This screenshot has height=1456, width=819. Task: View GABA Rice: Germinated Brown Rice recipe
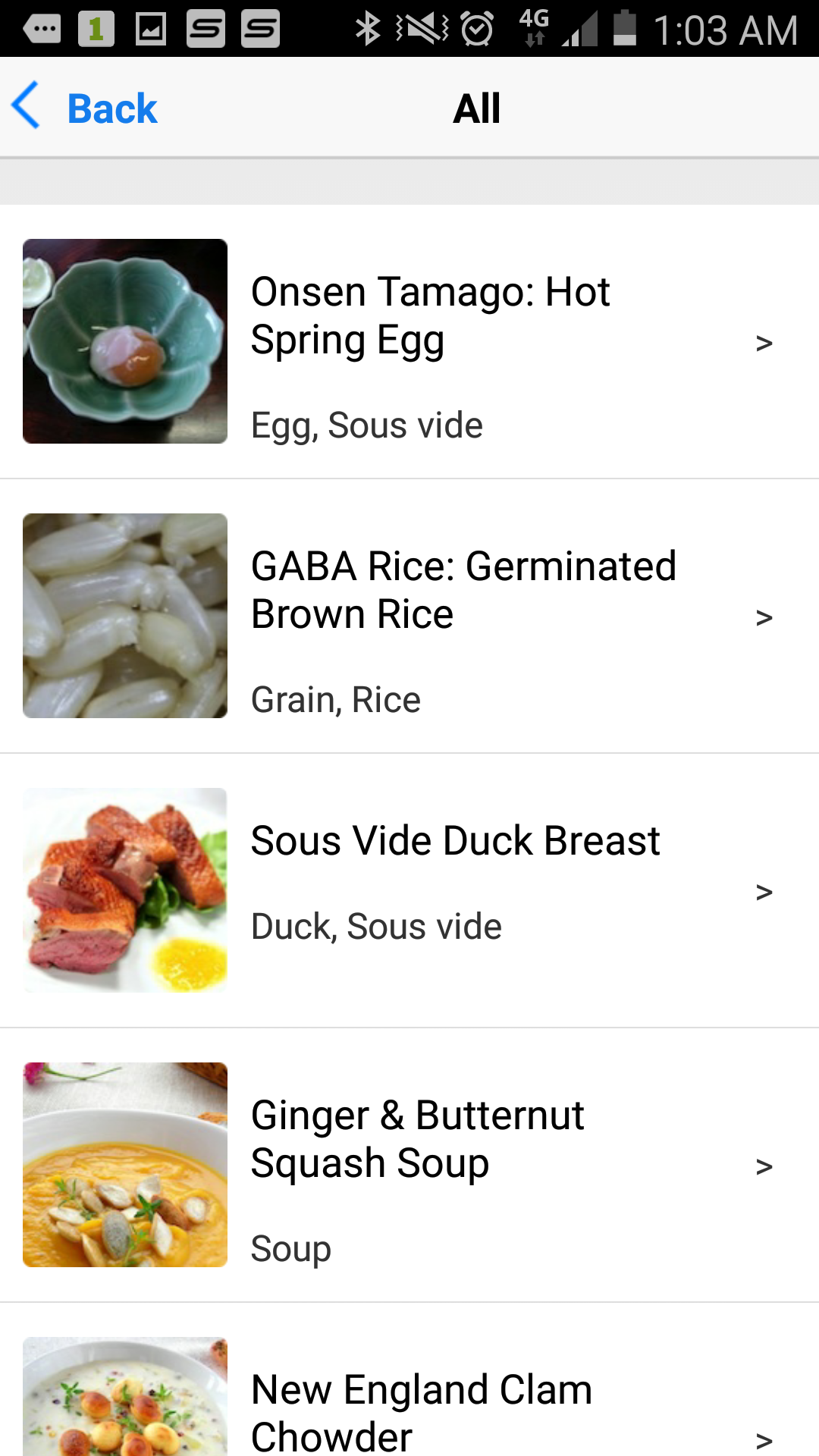point(463,590)
